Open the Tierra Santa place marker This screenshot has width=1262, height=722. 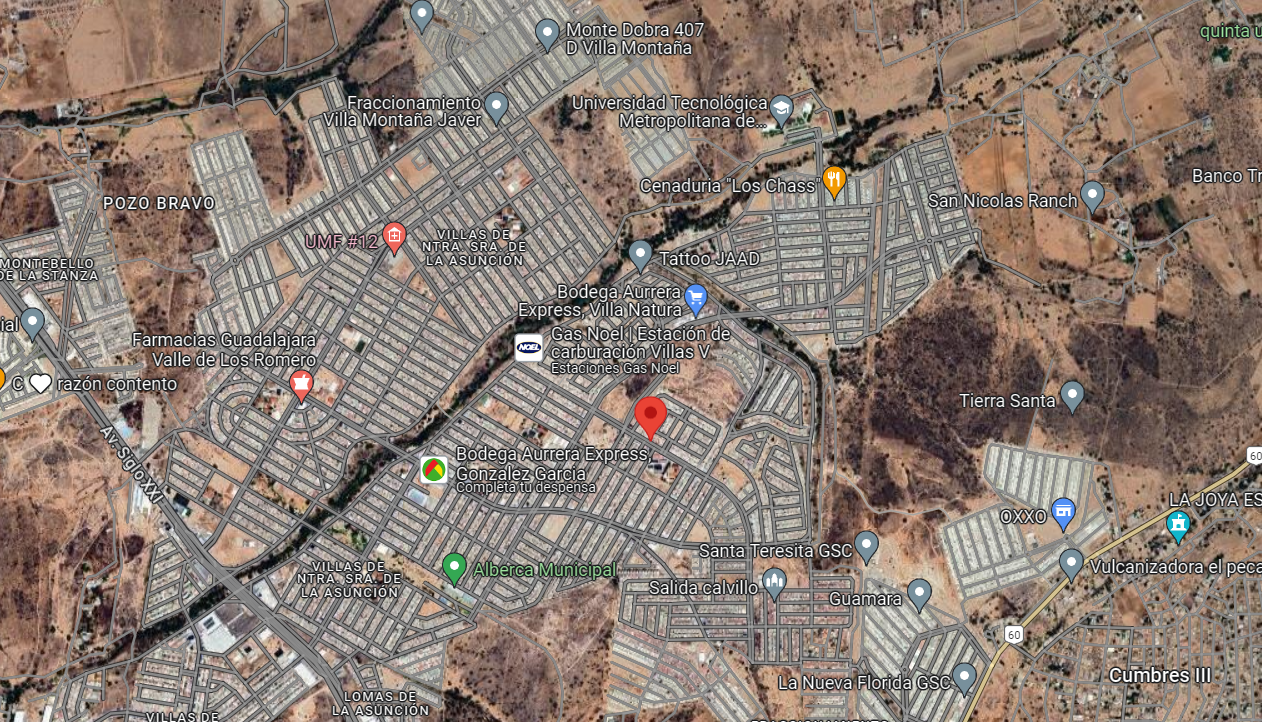click(x=1072, y=396)
